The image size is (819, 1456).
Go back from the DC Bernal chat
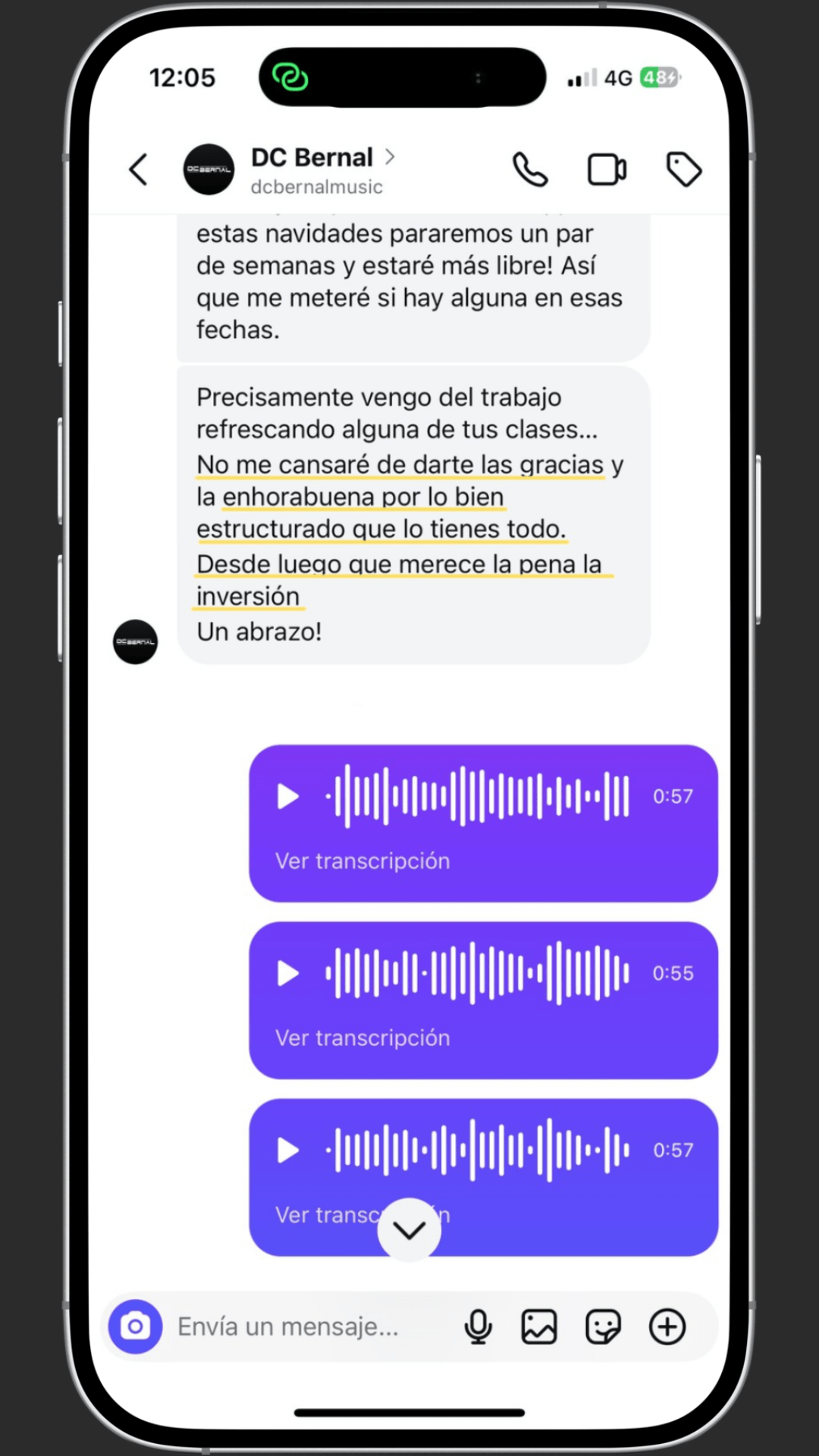click(x=138, y=169)
